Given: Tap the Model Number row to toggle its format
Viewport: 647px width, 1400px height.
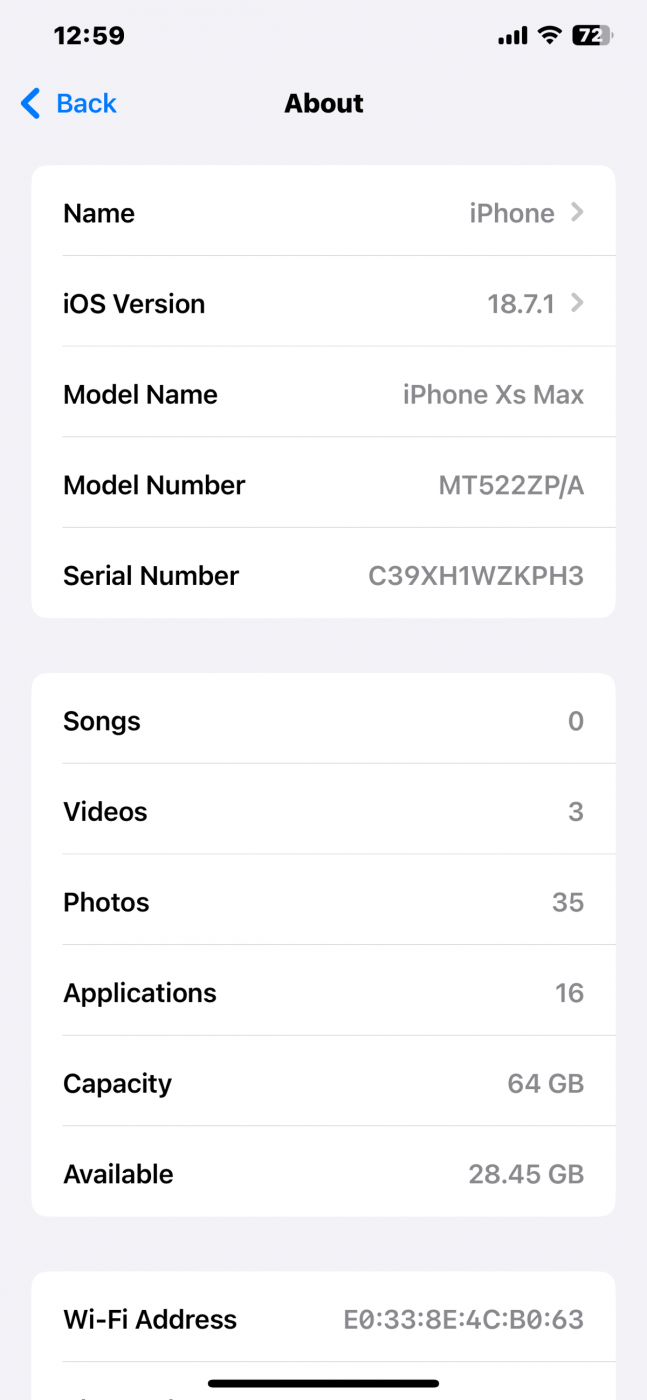Looking at the screenshot, I should point(323,485).
